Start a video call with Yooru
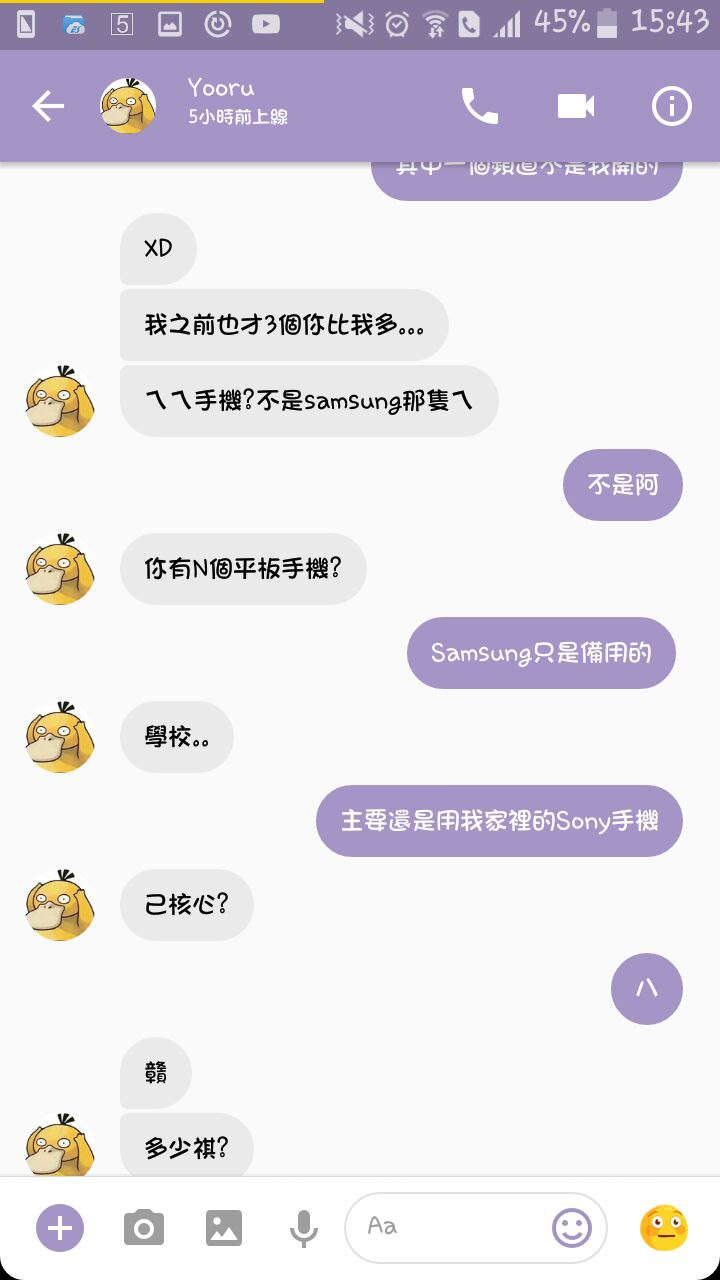This screenshot has height=1280, width=720. (x=575, y=106)
